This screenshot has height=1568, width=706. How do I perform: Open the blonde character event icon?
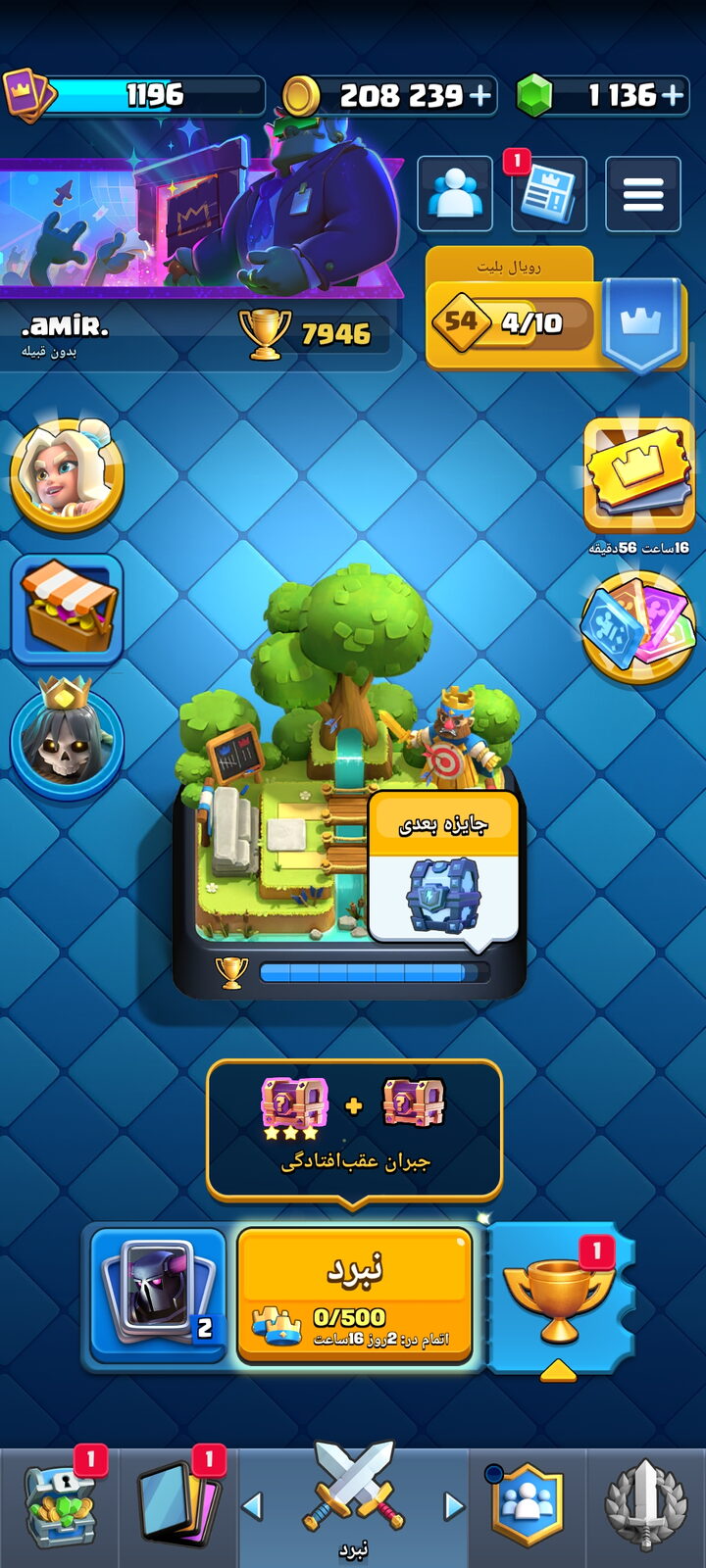click(67, 475)
